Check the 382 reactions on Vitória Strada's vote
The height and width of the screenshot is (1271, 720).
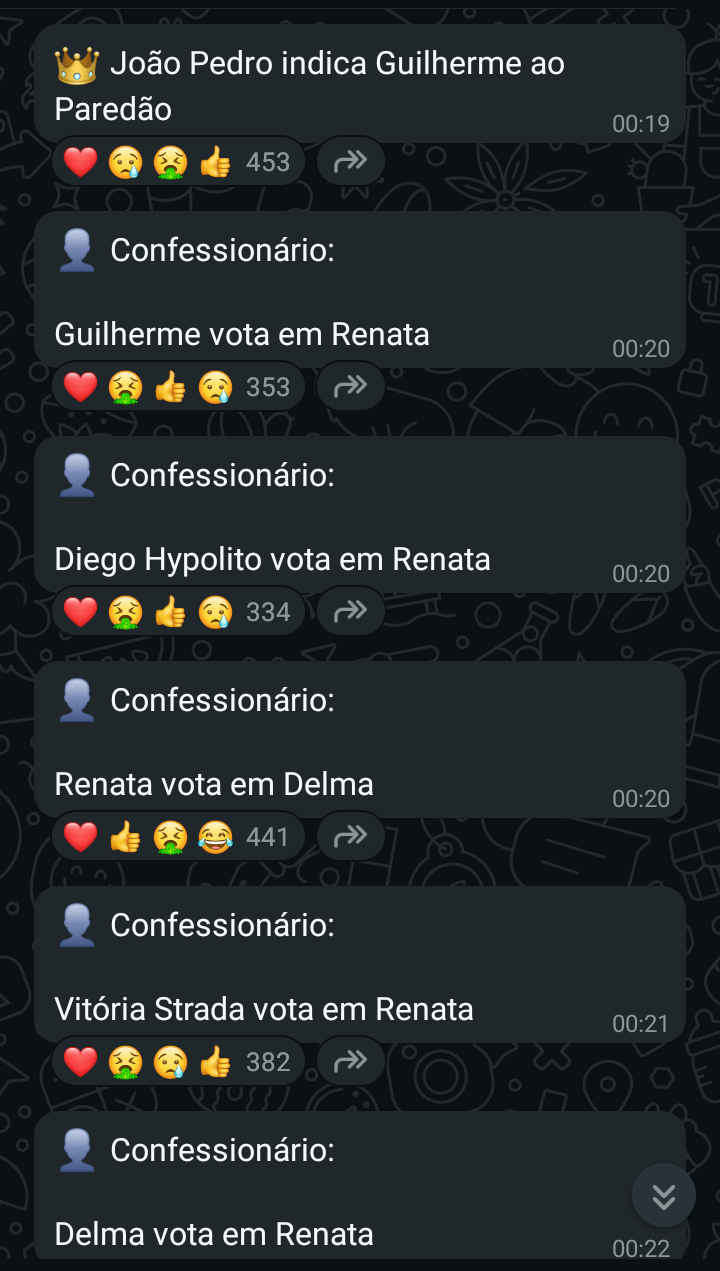178,1061
